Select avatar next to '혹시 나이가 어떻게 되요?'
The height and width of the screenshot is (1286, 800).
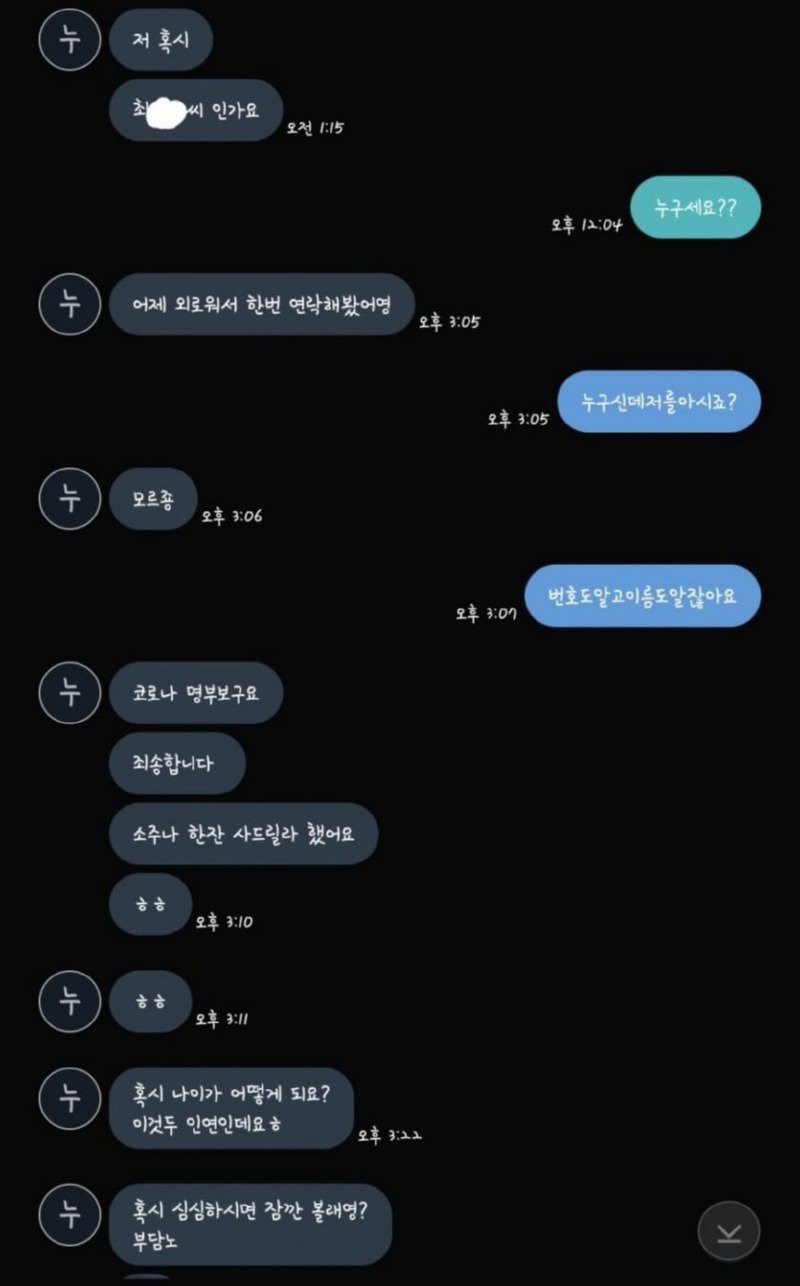69,1098
